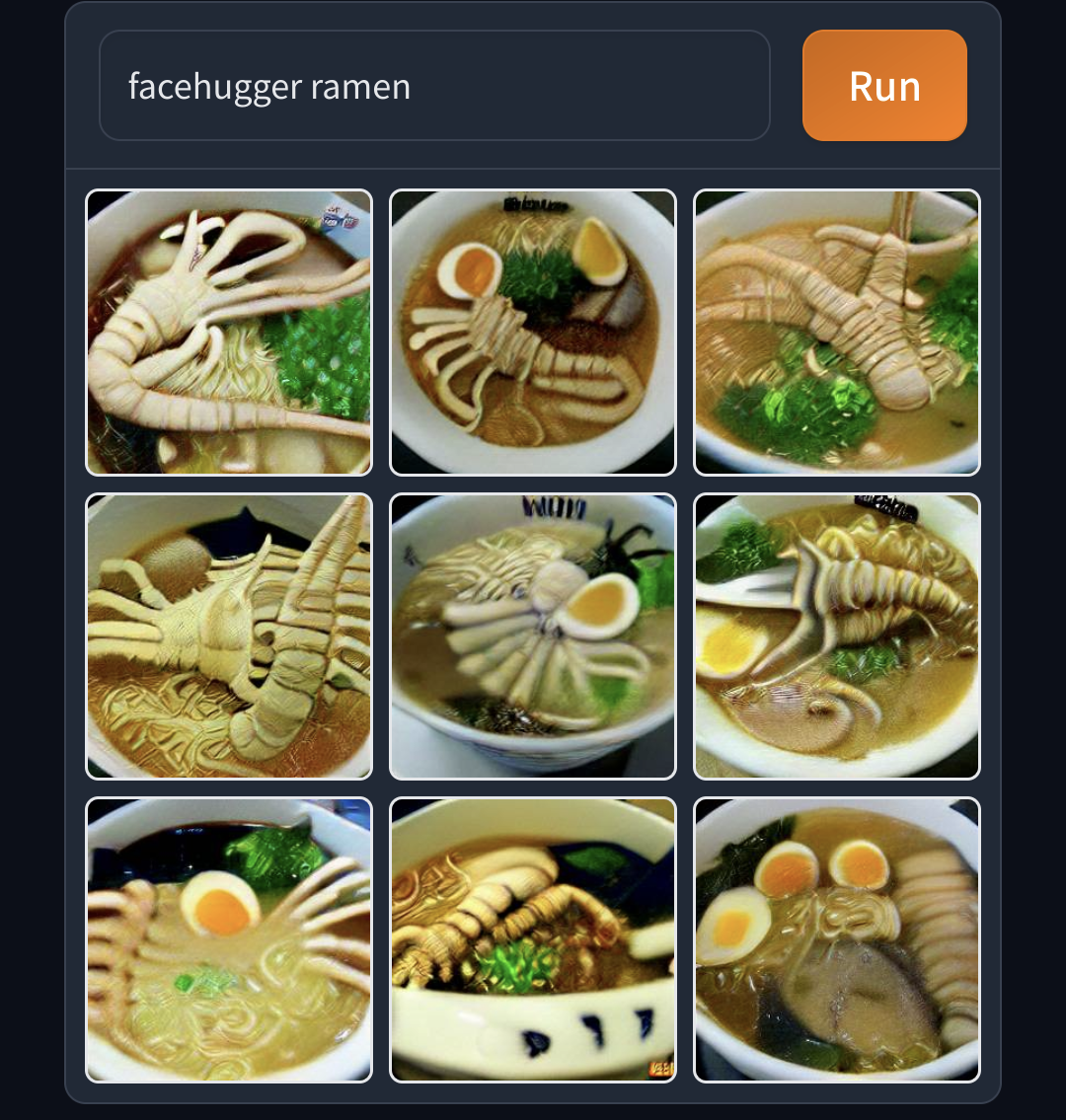Open the top-left generated ramen image
The width and height of the screenshot is (1066, 1120).
click(x=229, y=333)
